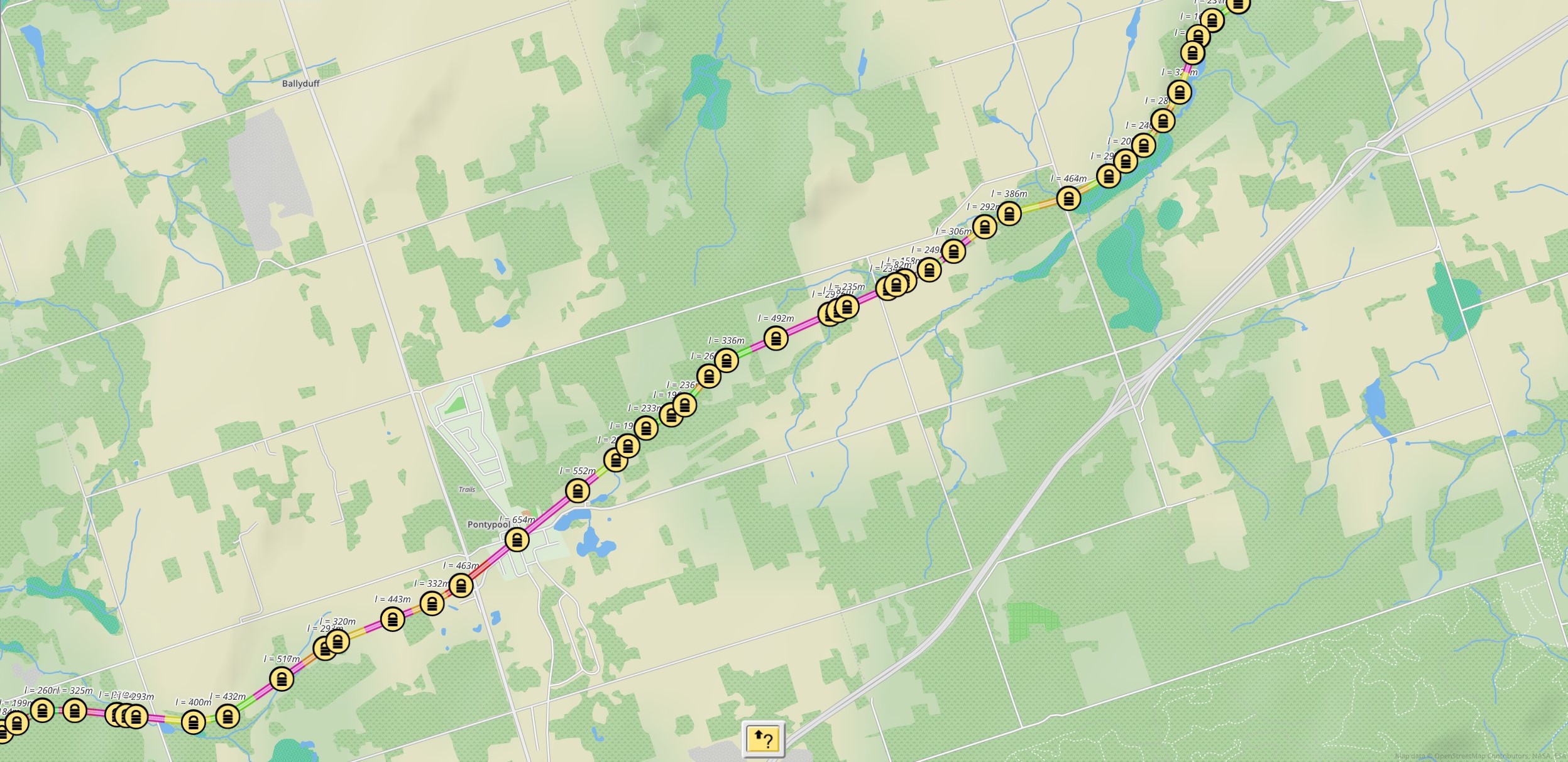Select the signal marker labeled l = 517m
Viewport: 1568px width, 762px height.
(x=282, y=679)
